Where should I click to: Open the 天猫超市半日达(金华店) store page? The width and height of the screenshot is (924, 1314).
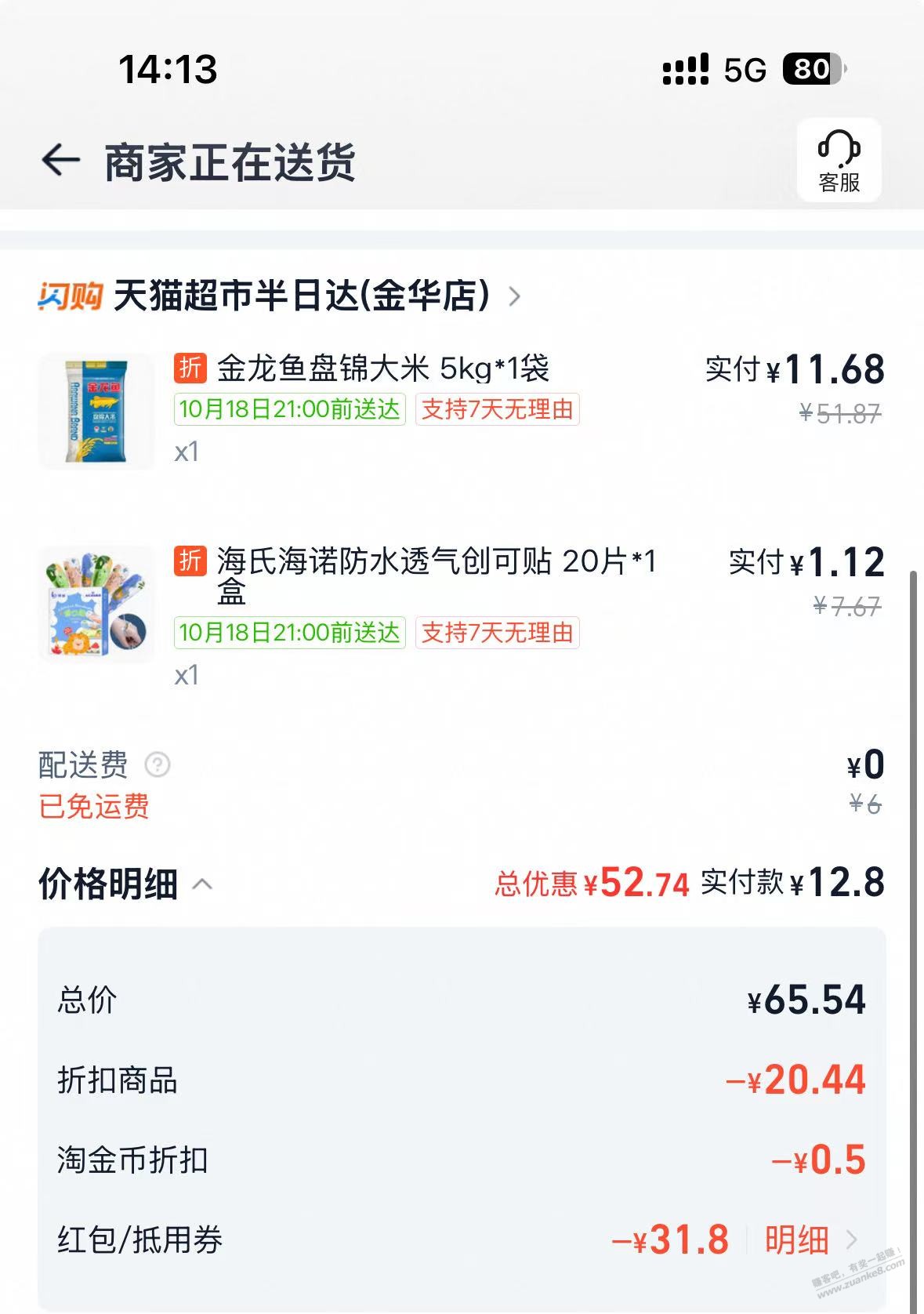302,296
